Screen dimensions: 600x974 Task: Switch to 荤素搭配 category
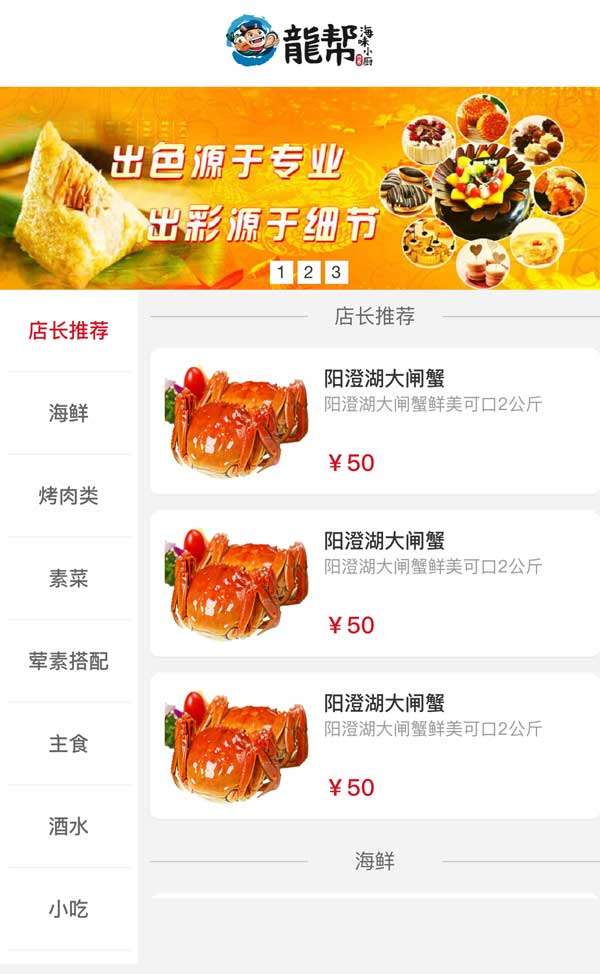tap(68, 662)
